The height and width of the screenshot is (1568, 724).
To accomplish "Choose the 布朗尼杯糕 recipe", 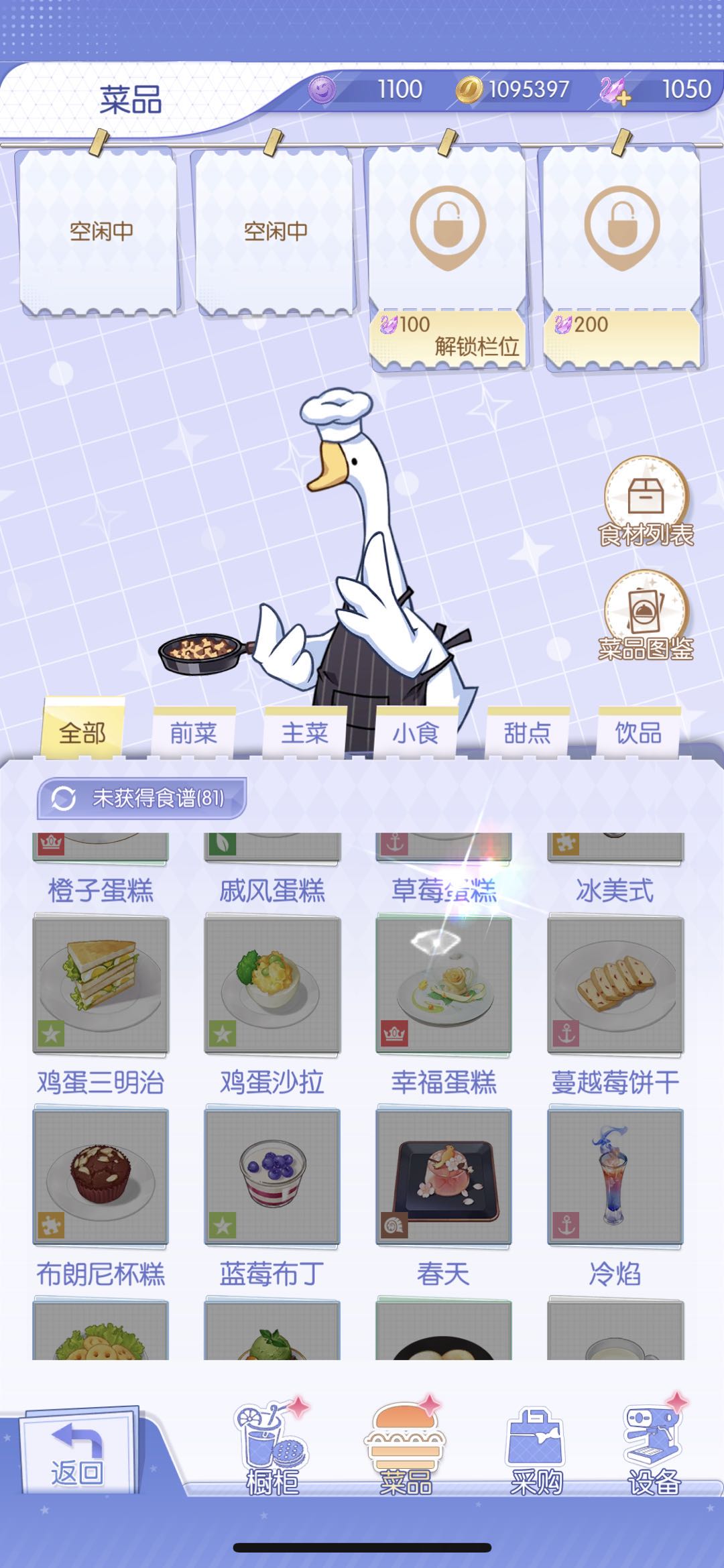I will point(101,1176).
